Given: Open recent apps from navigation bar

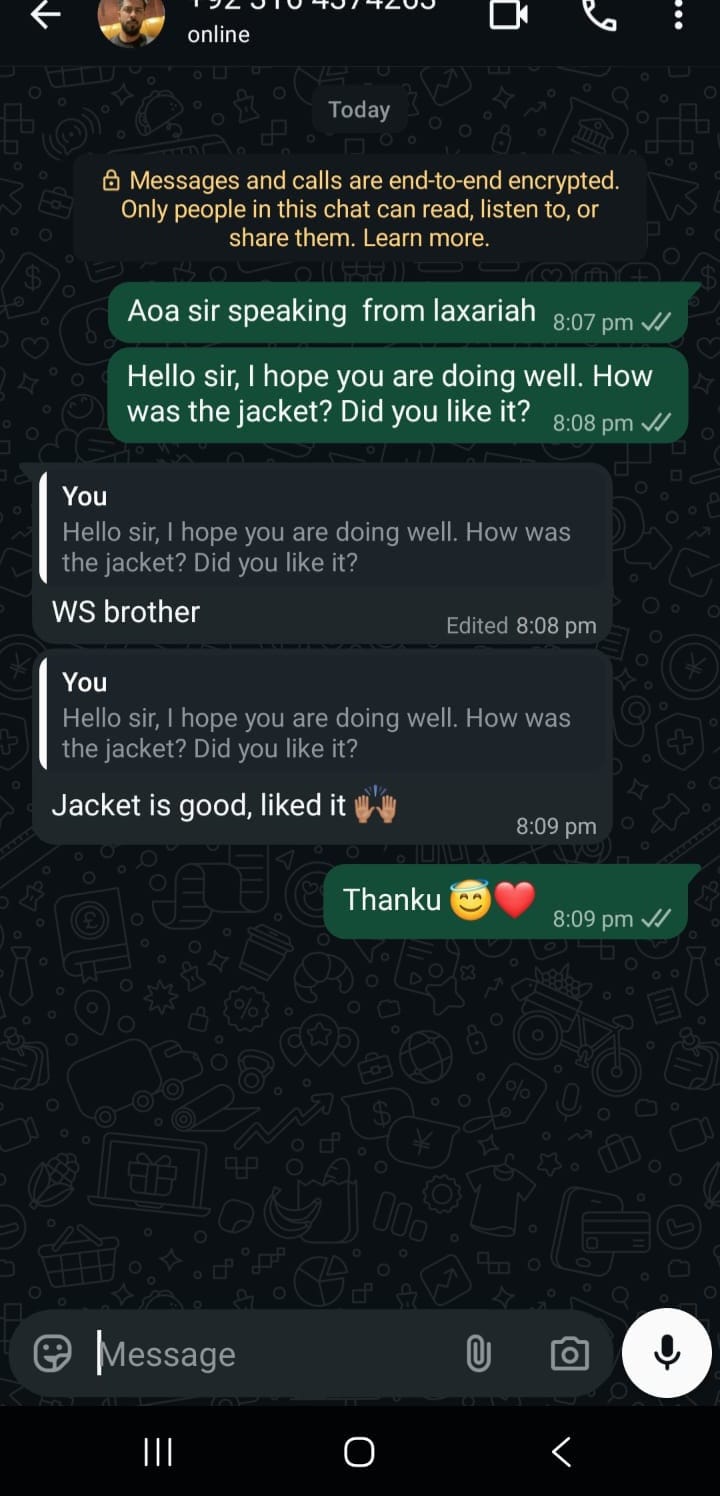Looking at the screenshot, I should coord(158,1452).
